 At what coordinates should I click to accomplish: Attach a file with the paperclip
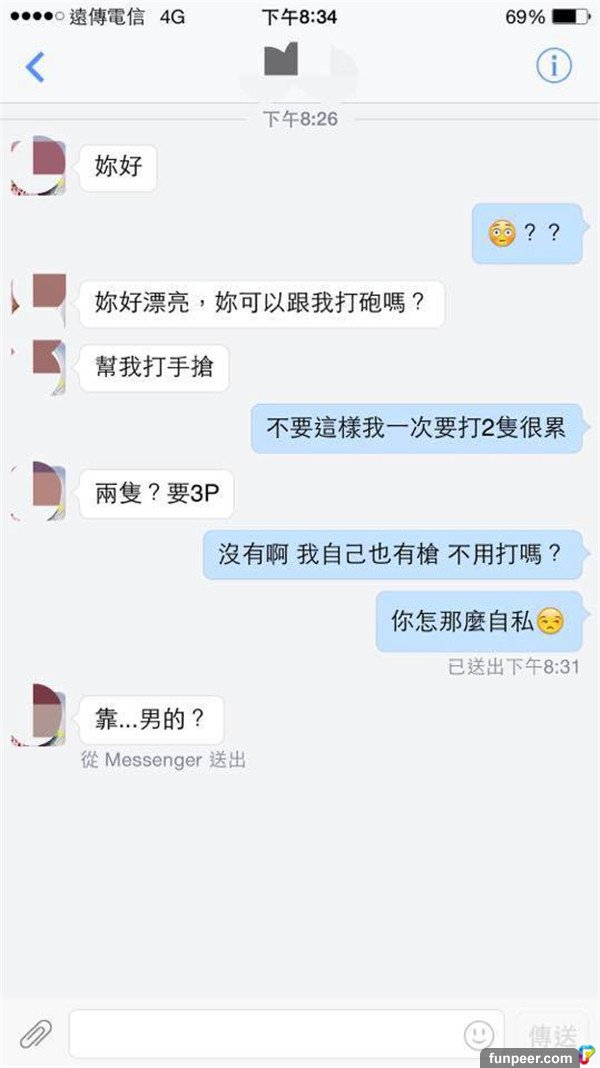pyautogui.click(x=35, y=1033)
